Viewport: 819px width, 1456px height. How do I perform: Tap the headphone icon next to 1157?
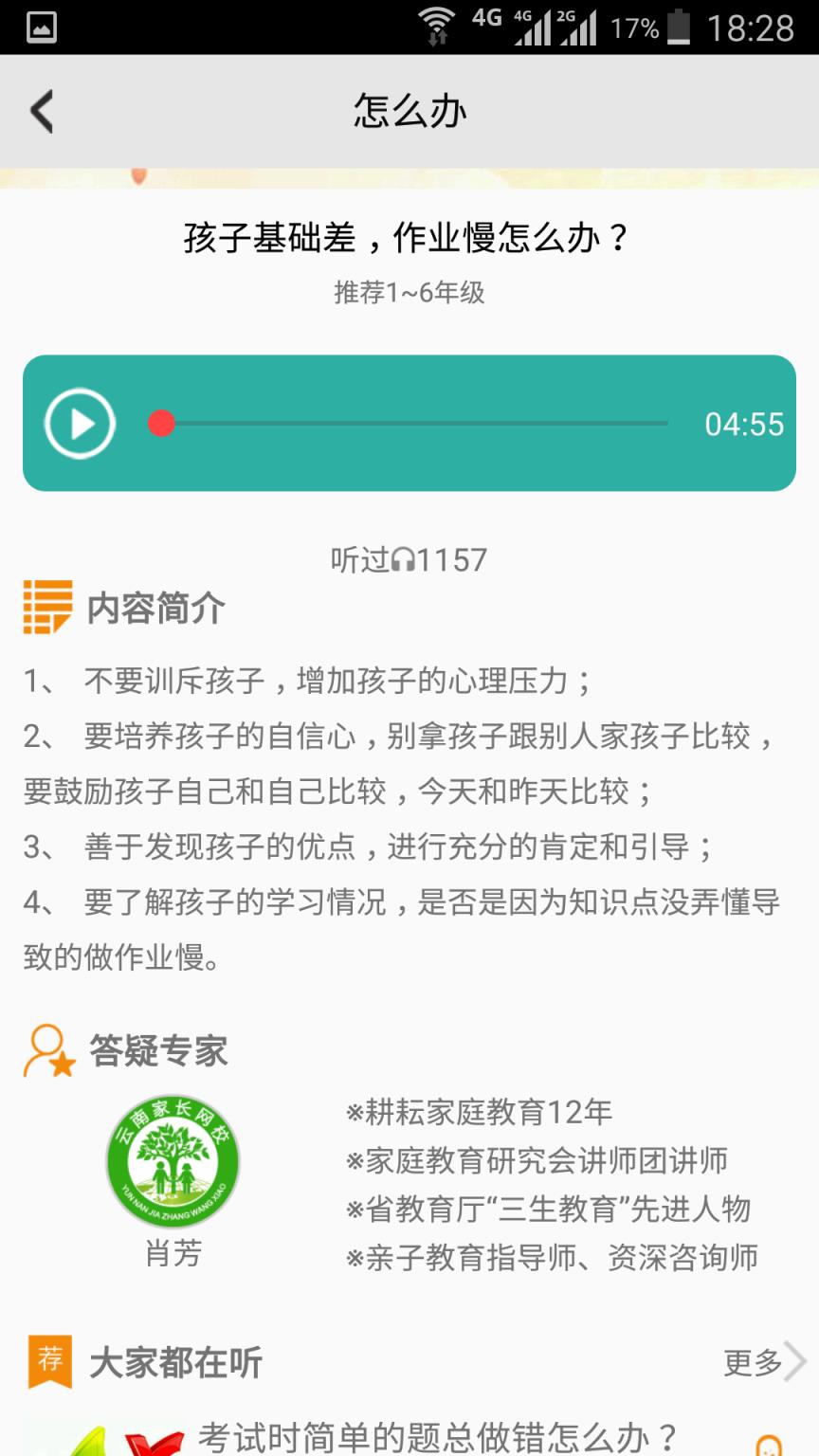[404, 559]
